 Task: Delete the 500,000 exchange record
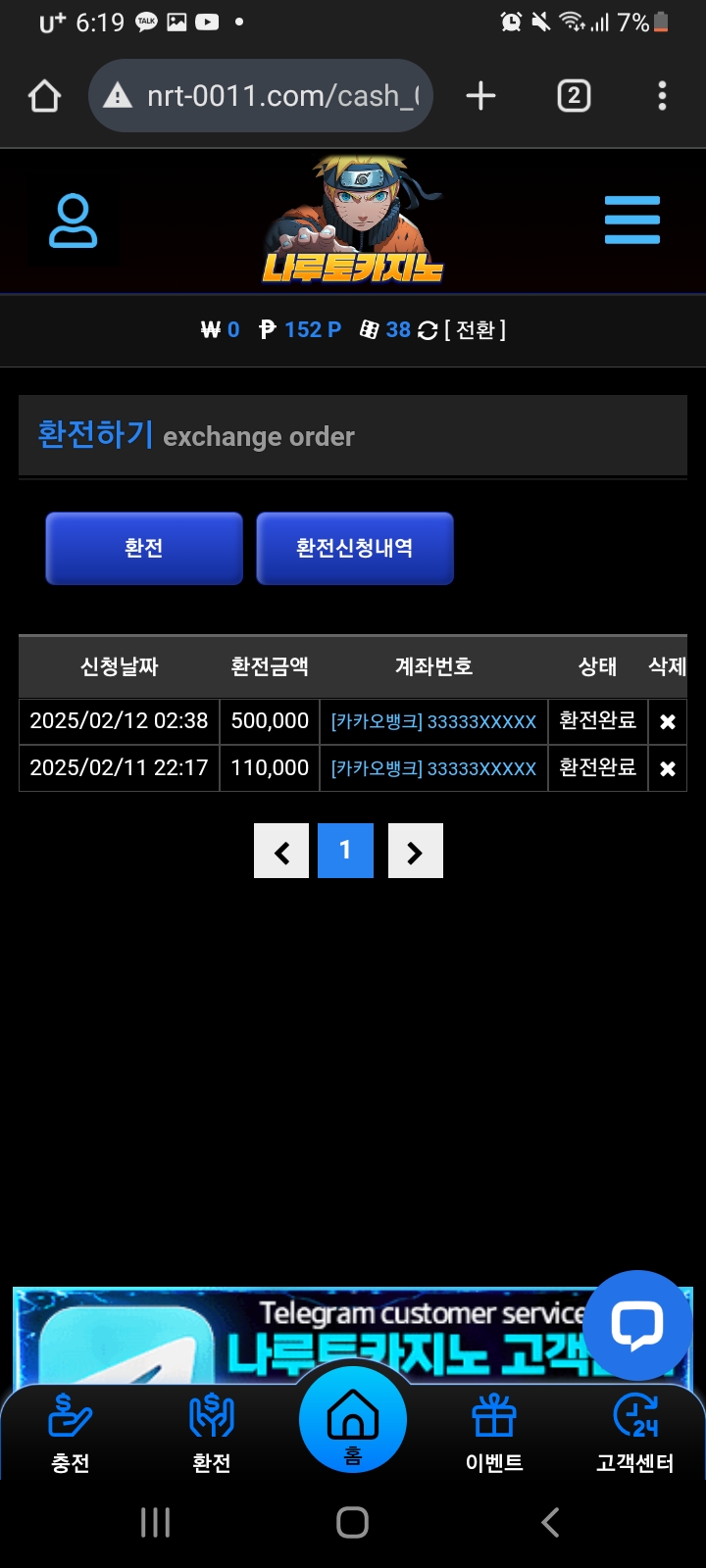[667, 722]
